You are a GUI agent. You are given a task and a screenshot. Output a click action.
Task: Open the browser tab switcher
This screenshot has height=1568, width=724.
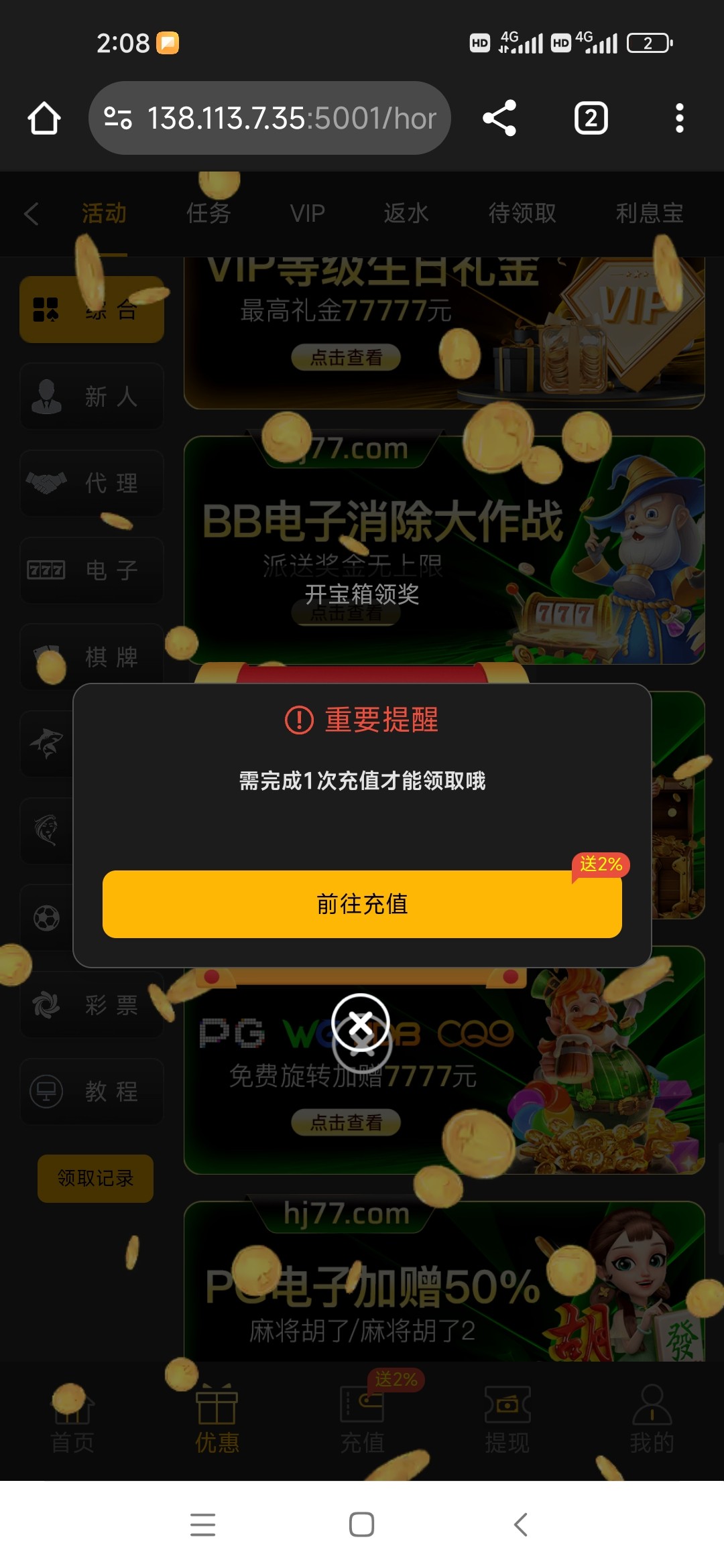pyautogui.click(x=591, y=119)
